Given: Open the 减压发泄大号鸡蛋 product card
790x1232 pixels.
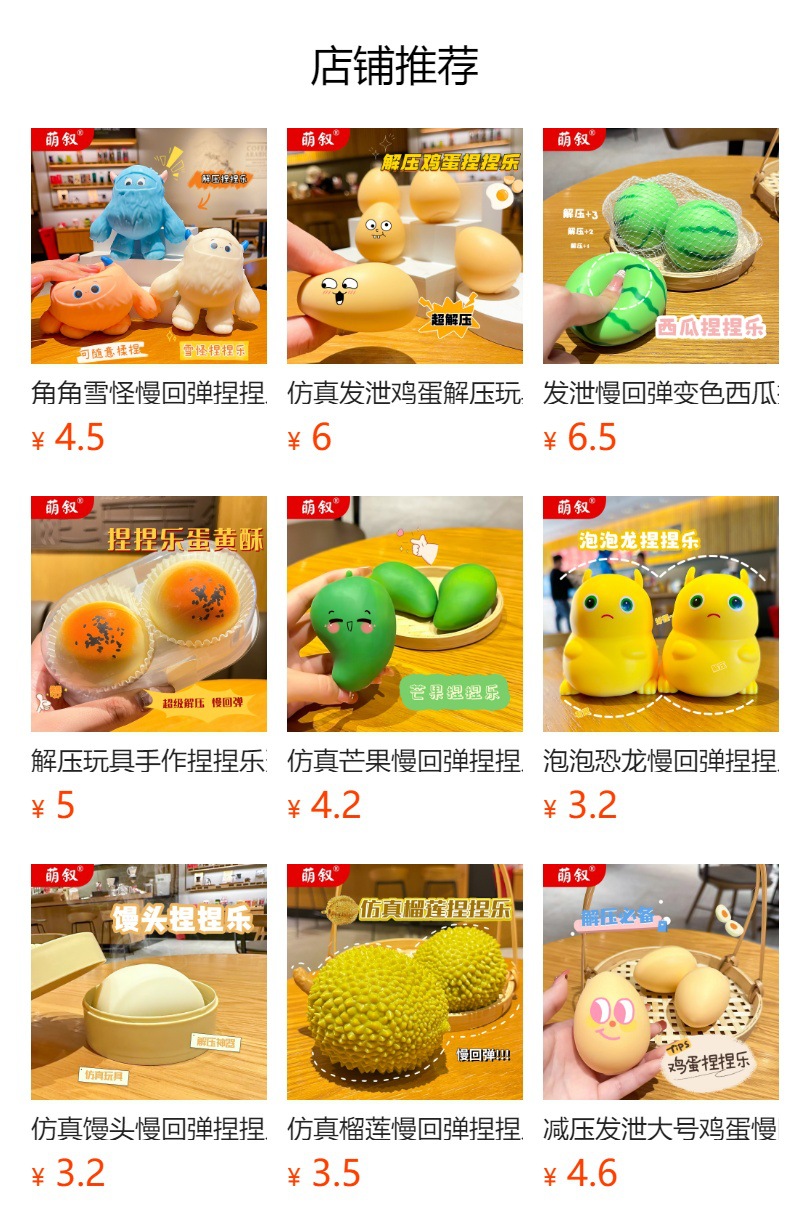Looking at the screenshot, I should [661, 982].
